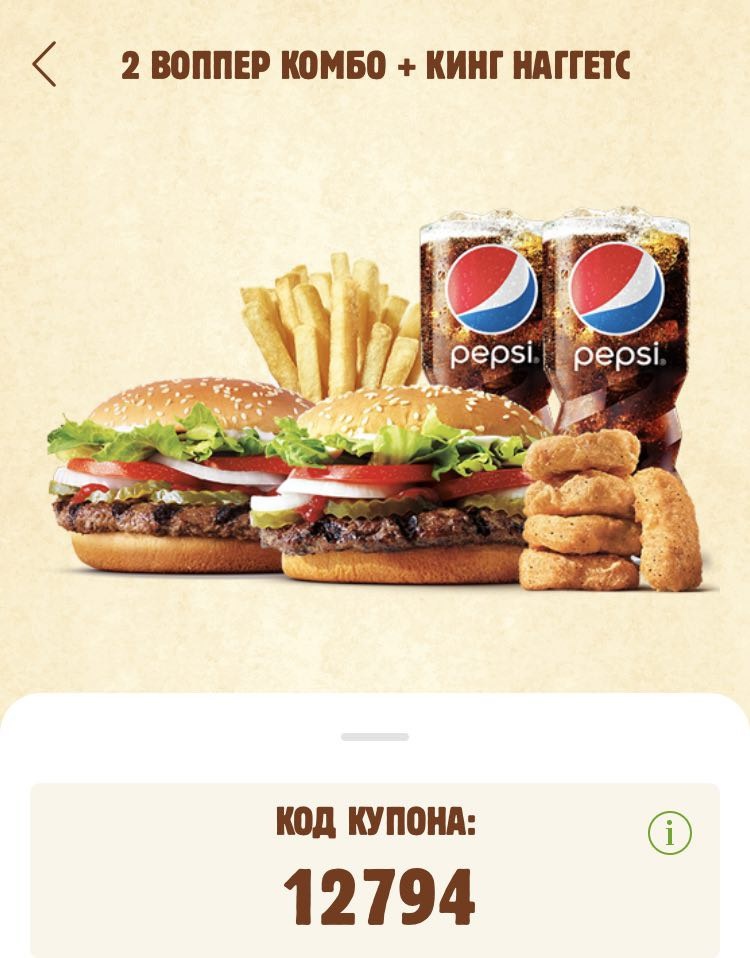
Task: Tap the gray handle slider above the code
Action: coord(375,737)
